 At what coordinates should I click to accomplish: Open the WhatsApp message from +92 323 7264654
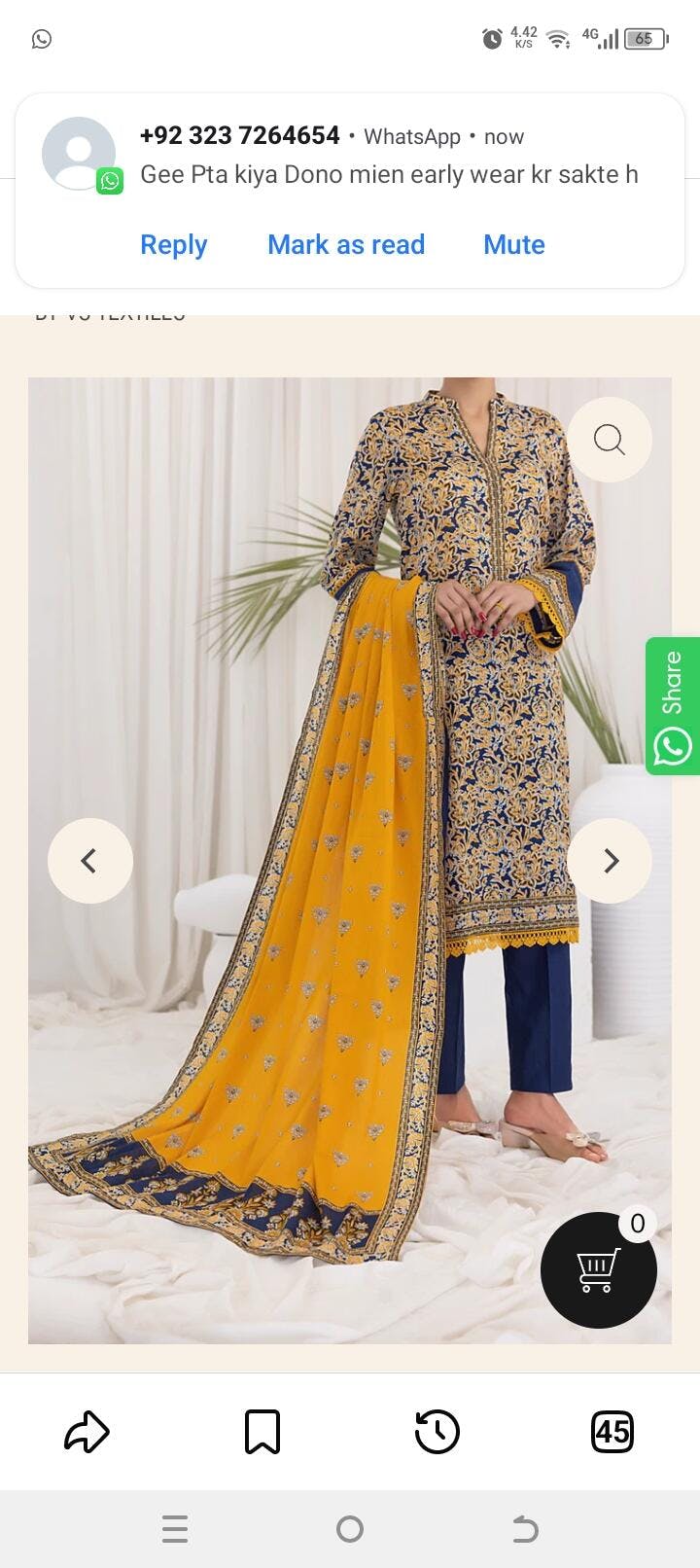point(389,156)
